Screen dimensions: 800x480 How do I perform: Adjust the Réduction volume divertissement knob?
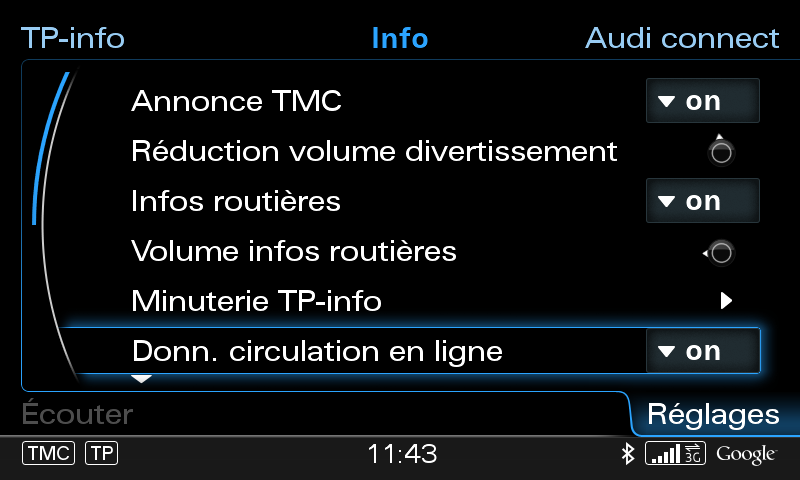coord(720,152)
